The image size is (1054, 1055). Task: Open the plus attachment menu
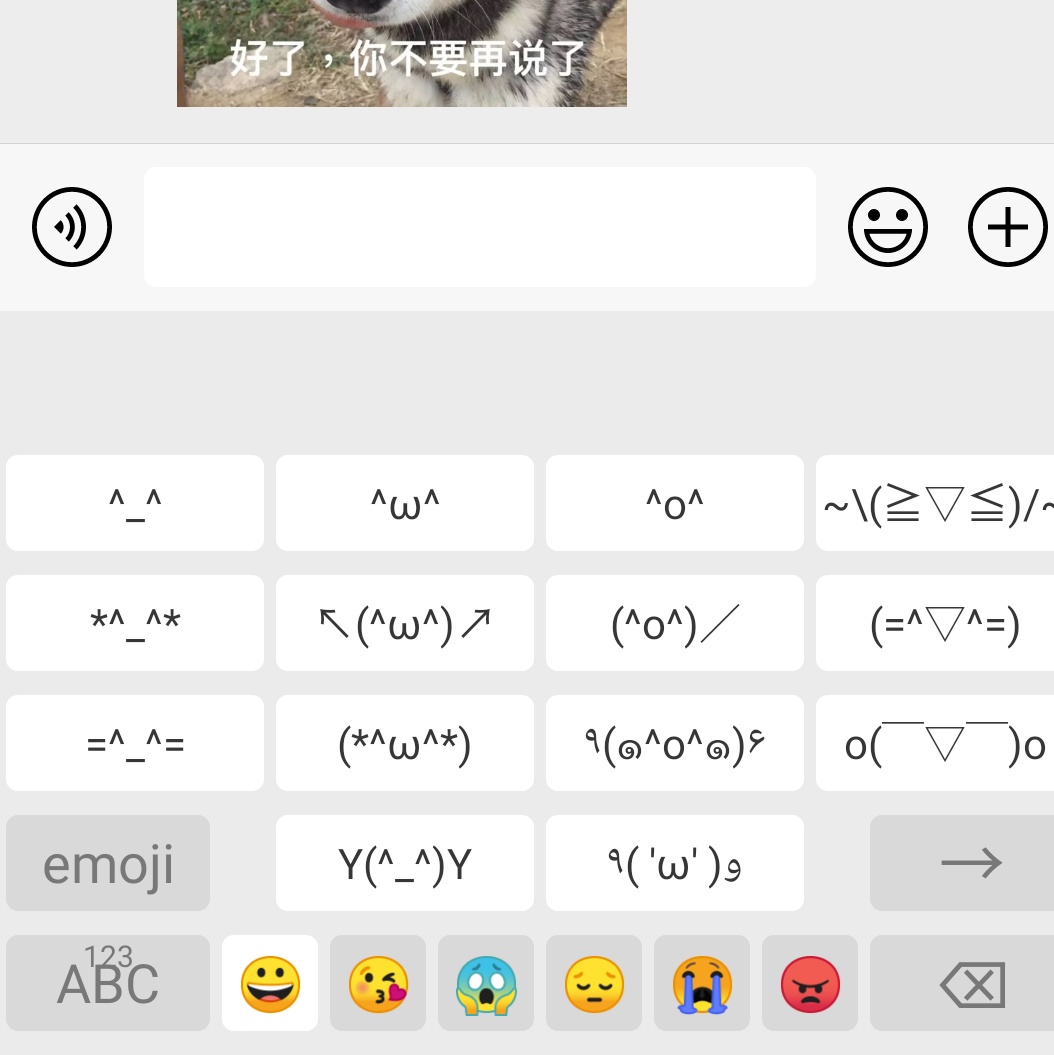click(1007, 227)
